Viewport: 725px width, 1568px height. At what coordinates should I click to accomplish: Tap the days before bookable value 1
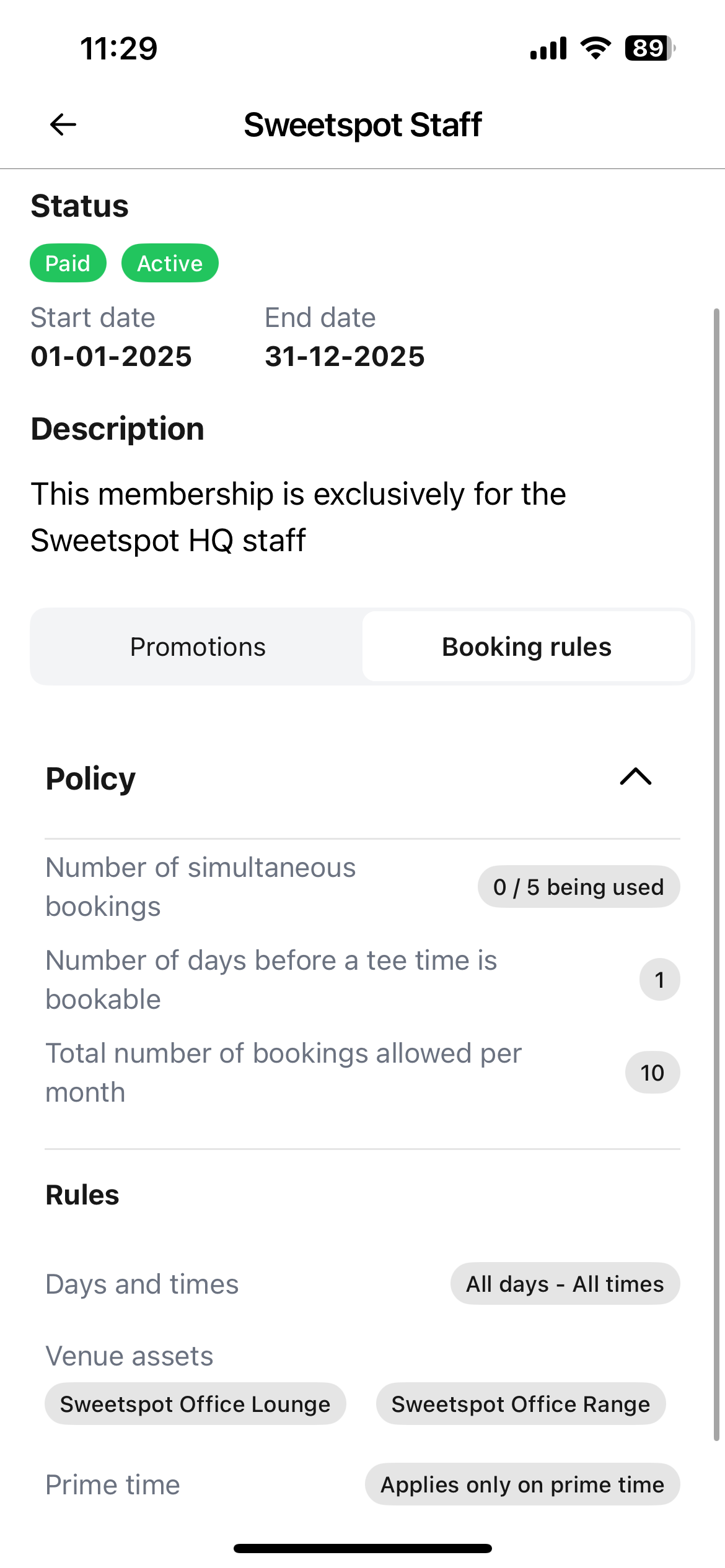(659, 979)
